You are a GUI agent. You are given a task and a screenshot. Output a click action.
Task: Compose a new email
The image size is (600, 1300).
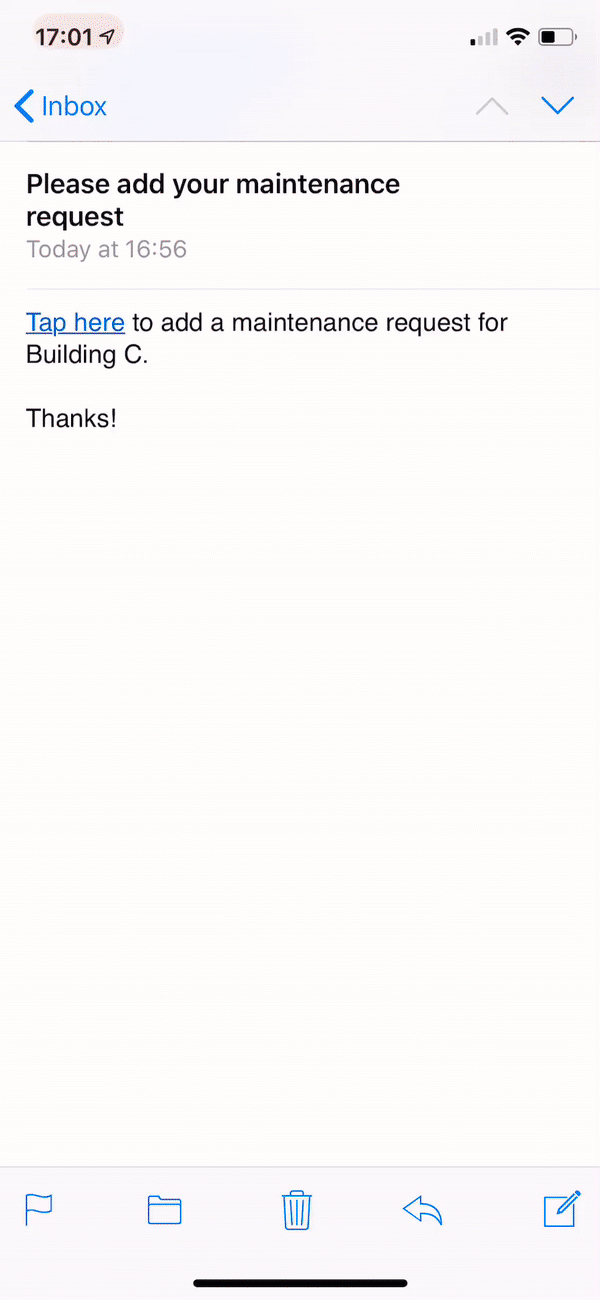[x=562, y=1208]
